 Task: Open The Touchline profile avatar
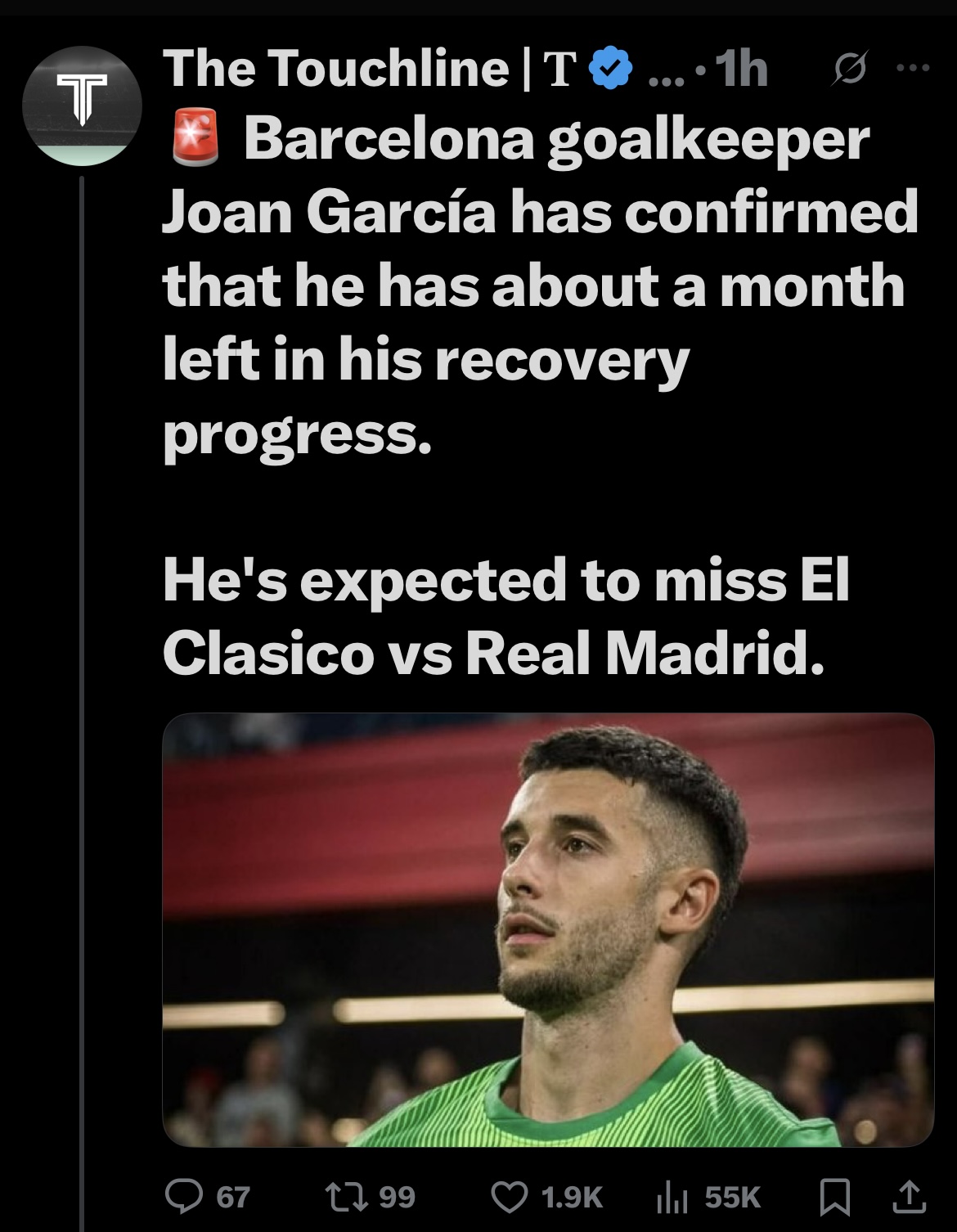click(82, 106)
